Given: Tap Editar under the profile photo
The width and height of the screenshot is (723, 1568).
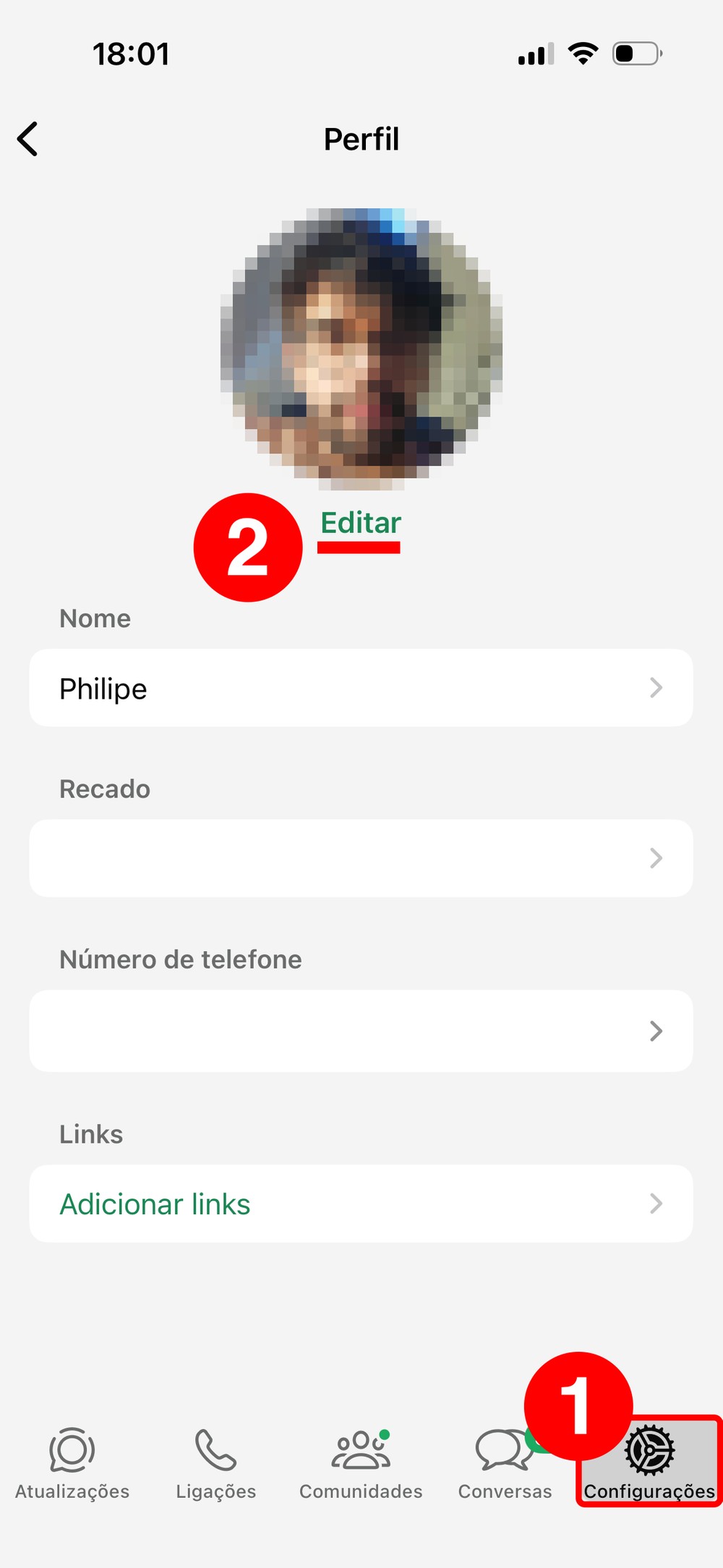Looking at the screenshot, I should point(360,523).
